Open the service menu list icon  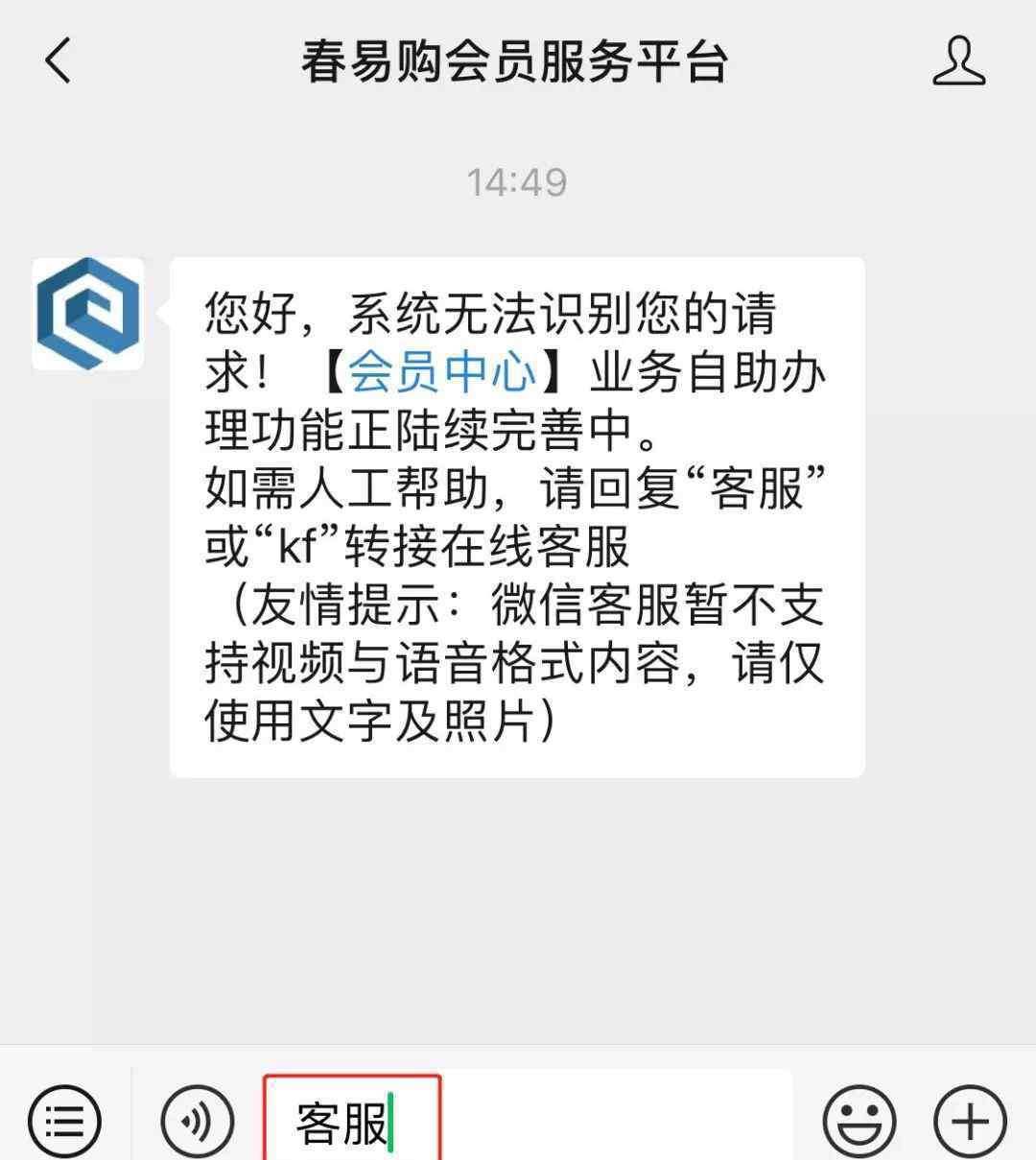[x=64, y=1121]
